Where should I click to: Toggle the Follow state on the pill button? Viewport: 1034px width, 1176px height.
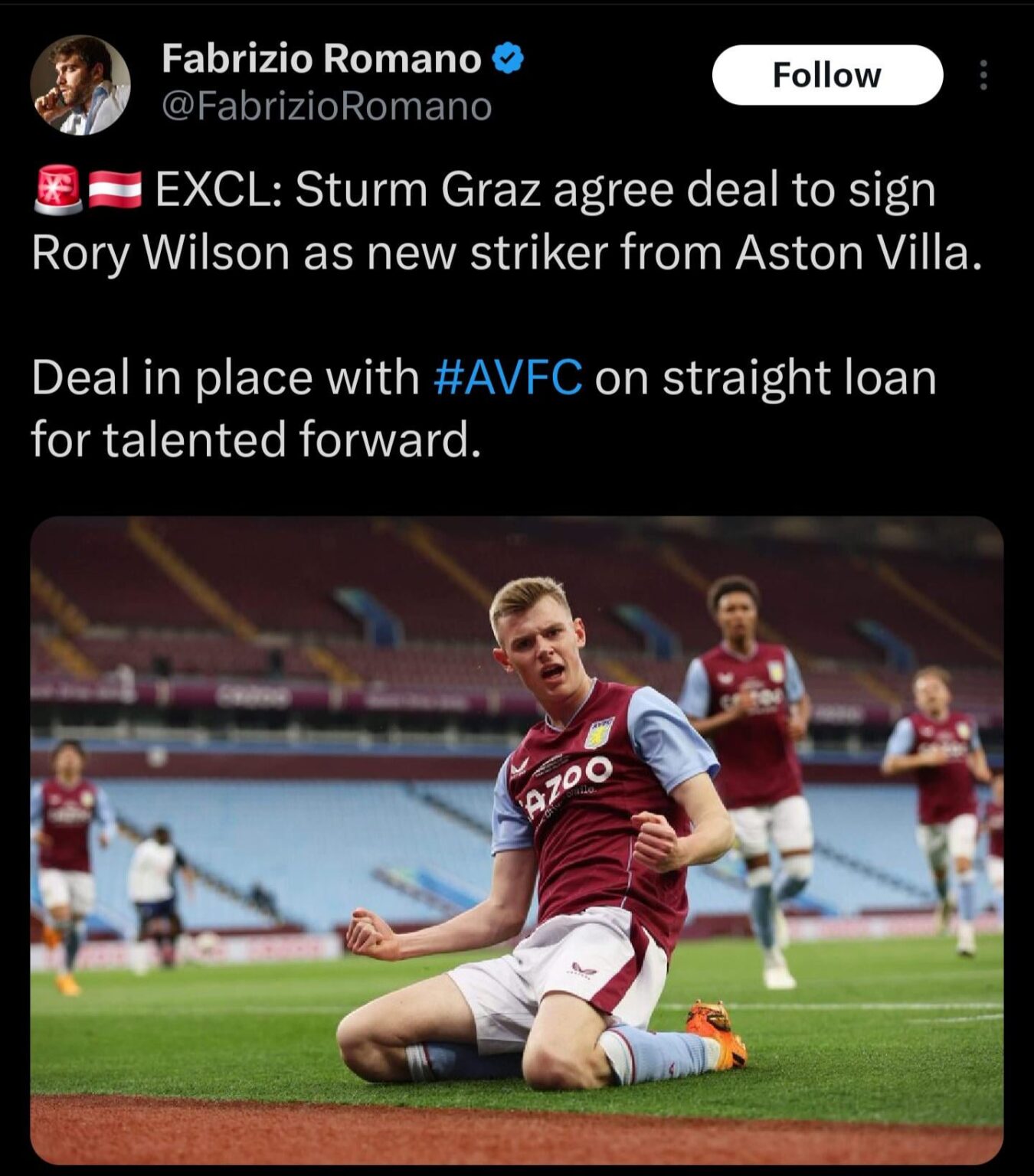[x=826, y=75]
